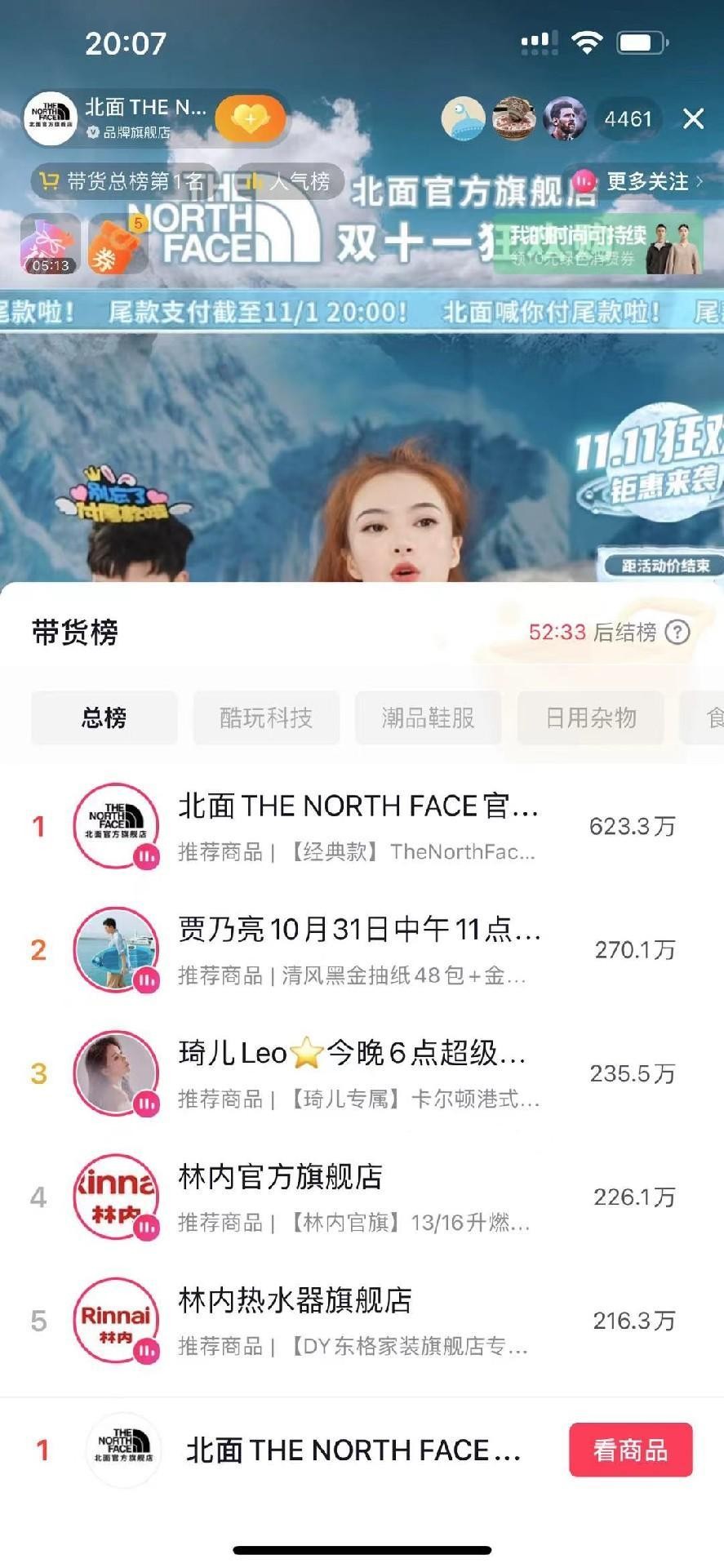Switch to the 日用杂物 tab
This screenshot has width=724, height=1568.
click(x=590, y=717)
